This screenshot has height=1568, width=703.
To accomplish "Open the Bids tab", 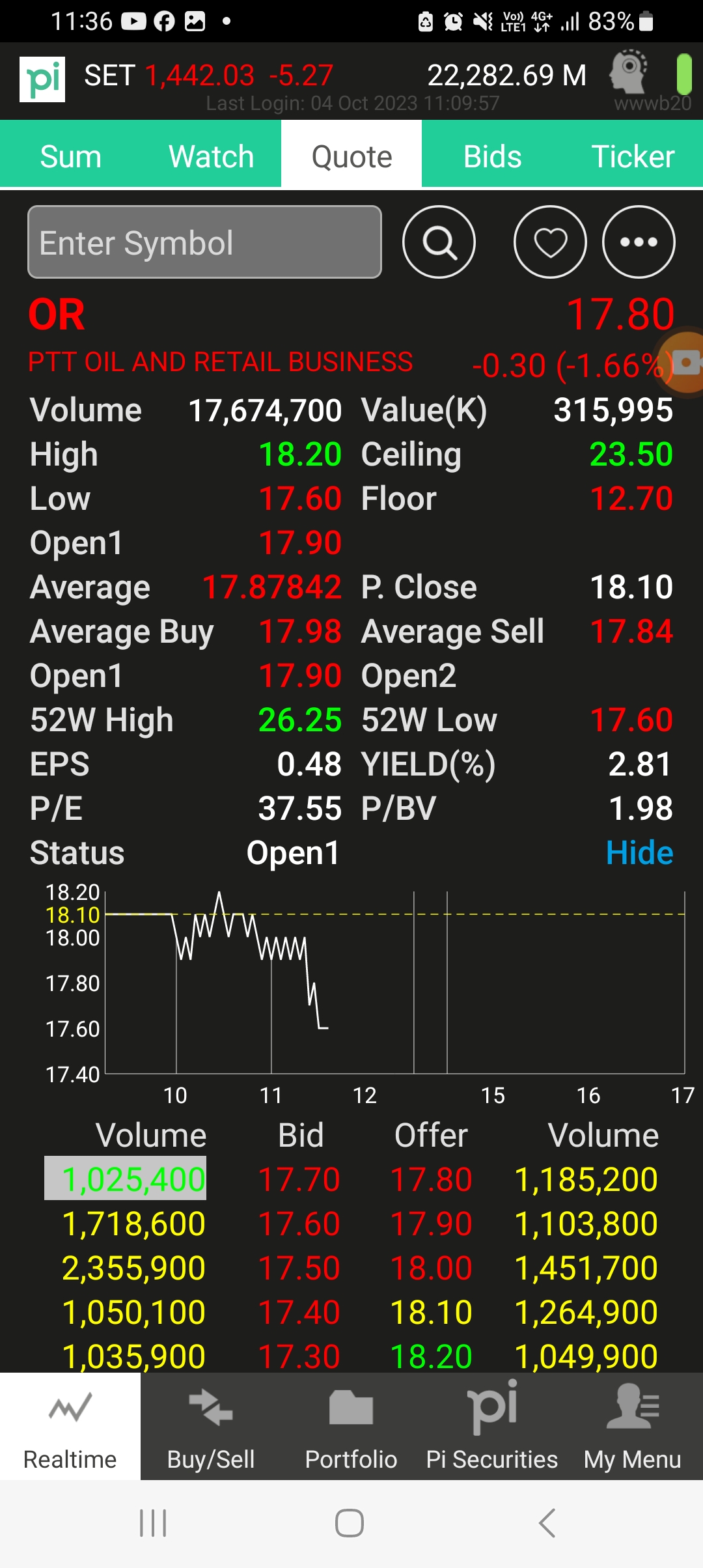I will 492,156.
